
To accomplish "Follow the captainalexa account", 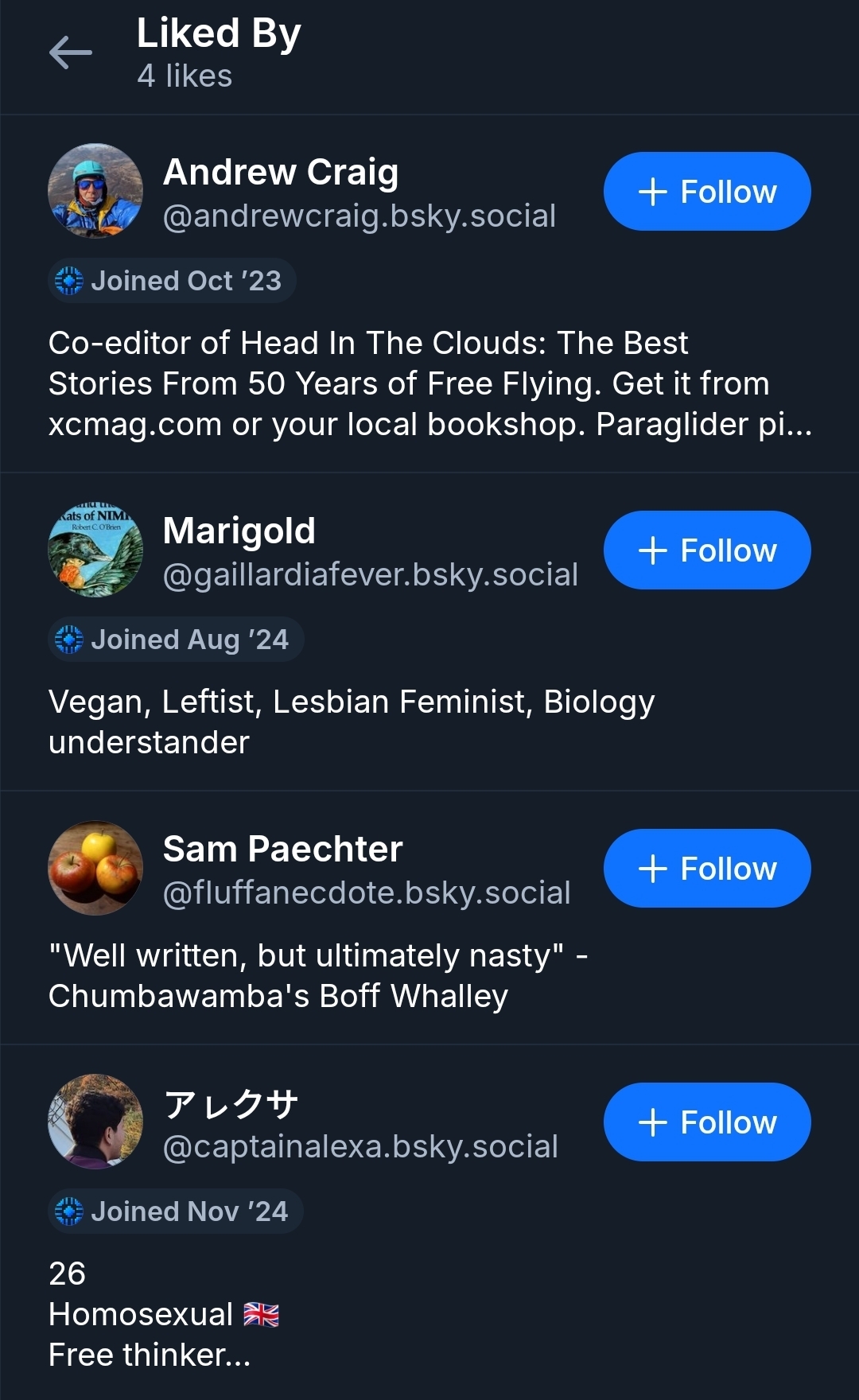I will (x=706, y=1122).
